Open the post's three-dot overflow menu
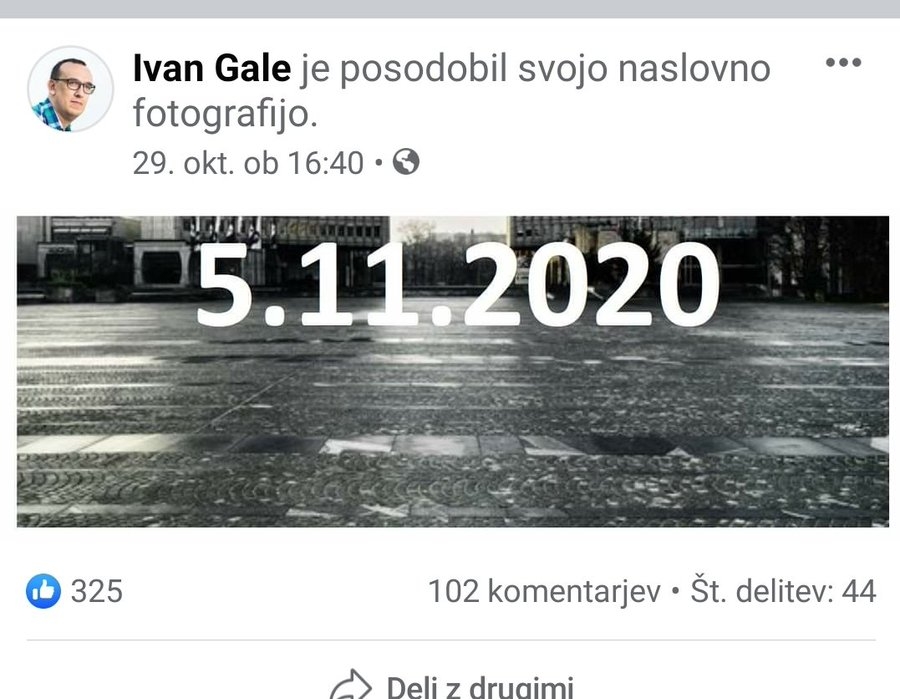This screenshot has width=900, height=699. pyautogui.click(x=842, y=63)
